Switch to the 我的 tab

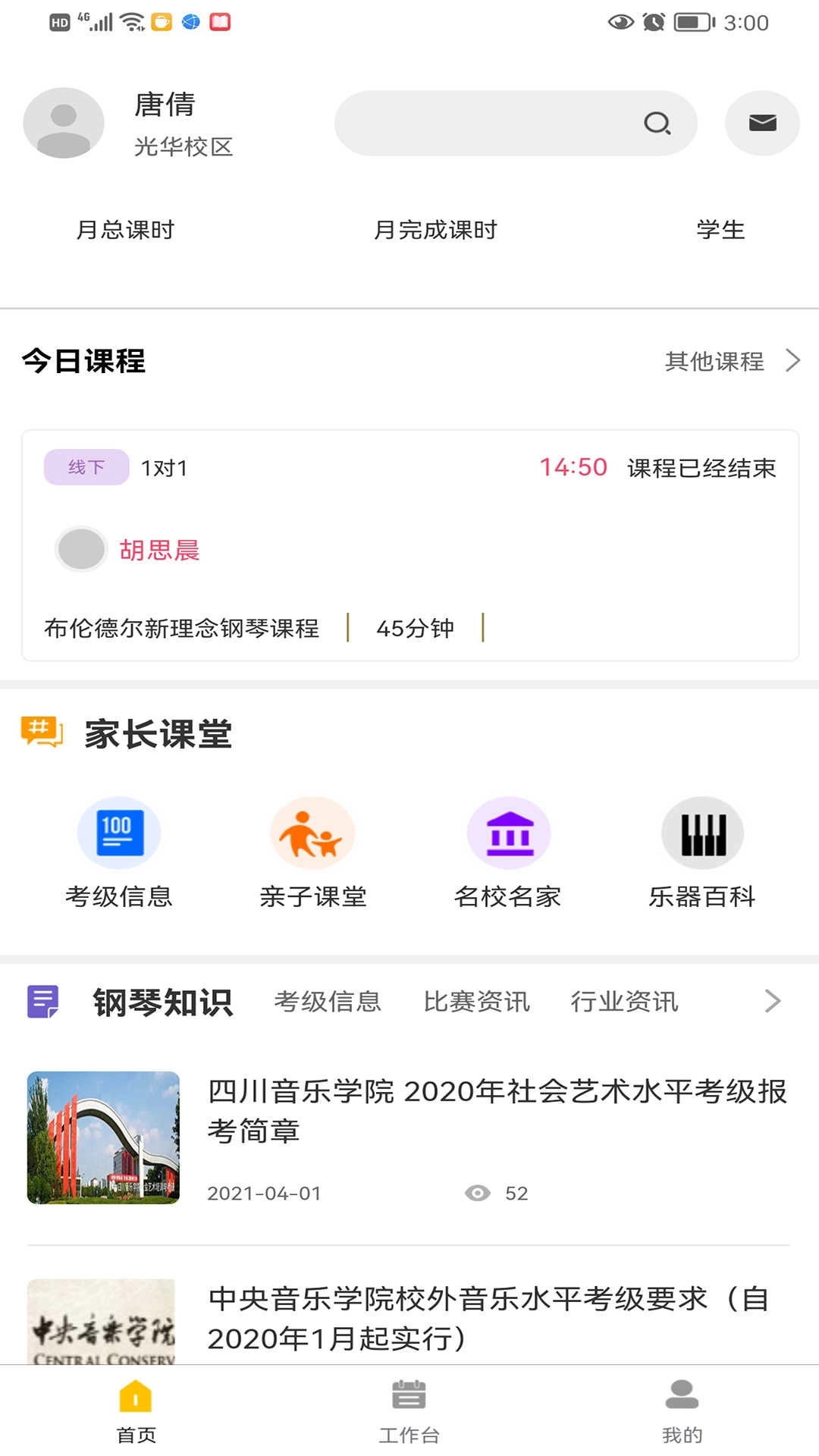682,1411
